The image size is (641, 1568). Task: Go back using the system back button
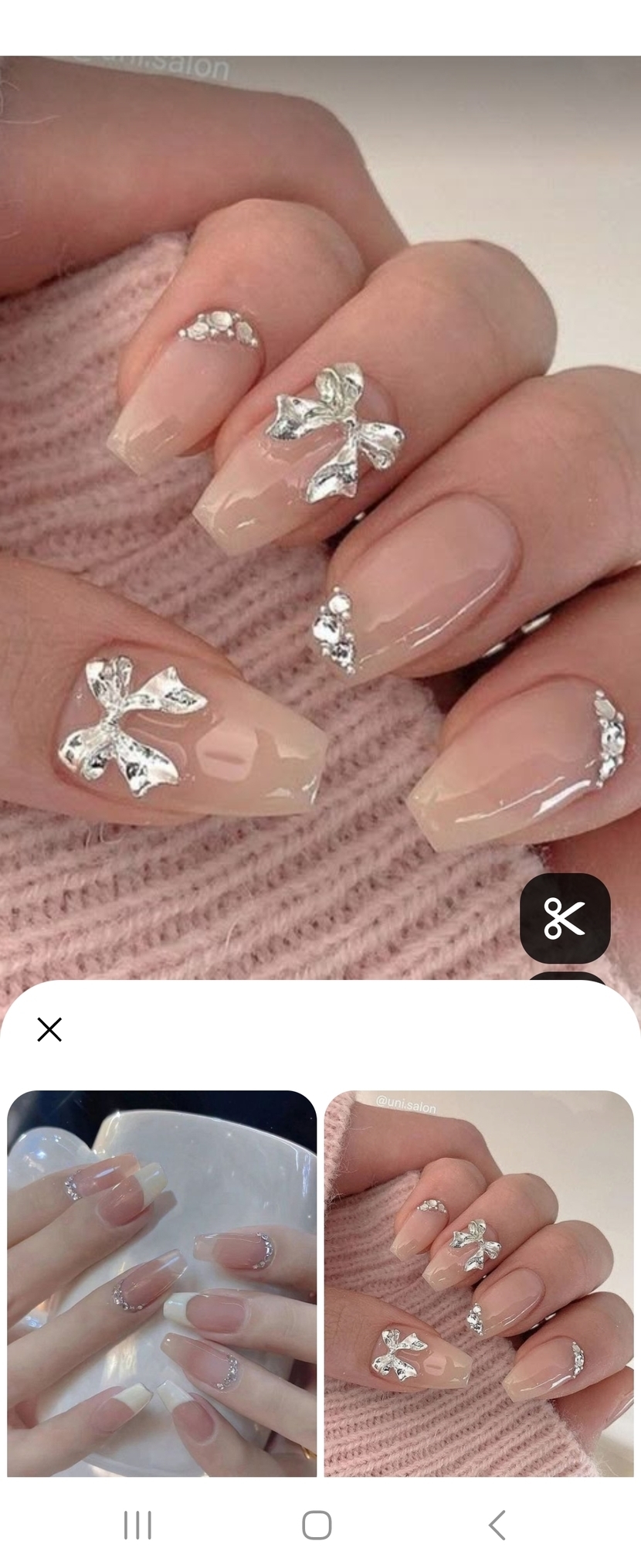[498, 1525]
